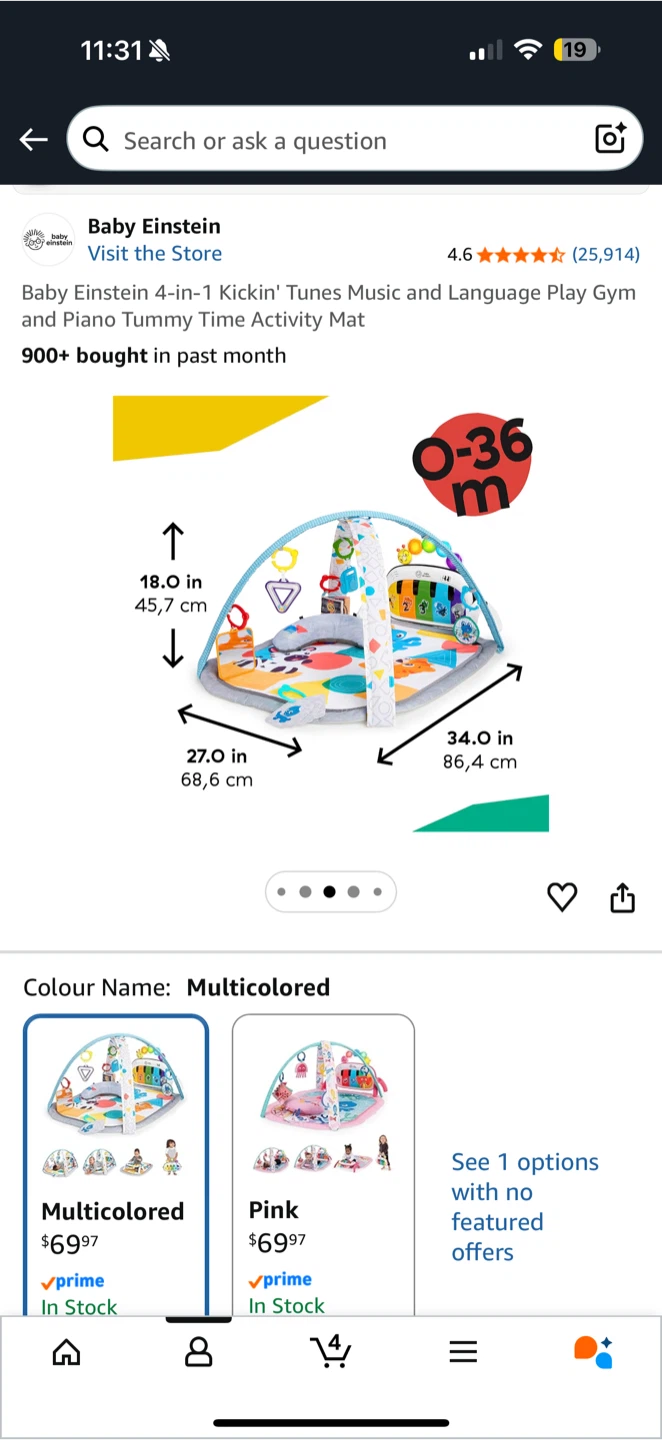Open the account profile tab
Image resolution: width=662 pixels, height=1440 pixels.
(199, 1353)
